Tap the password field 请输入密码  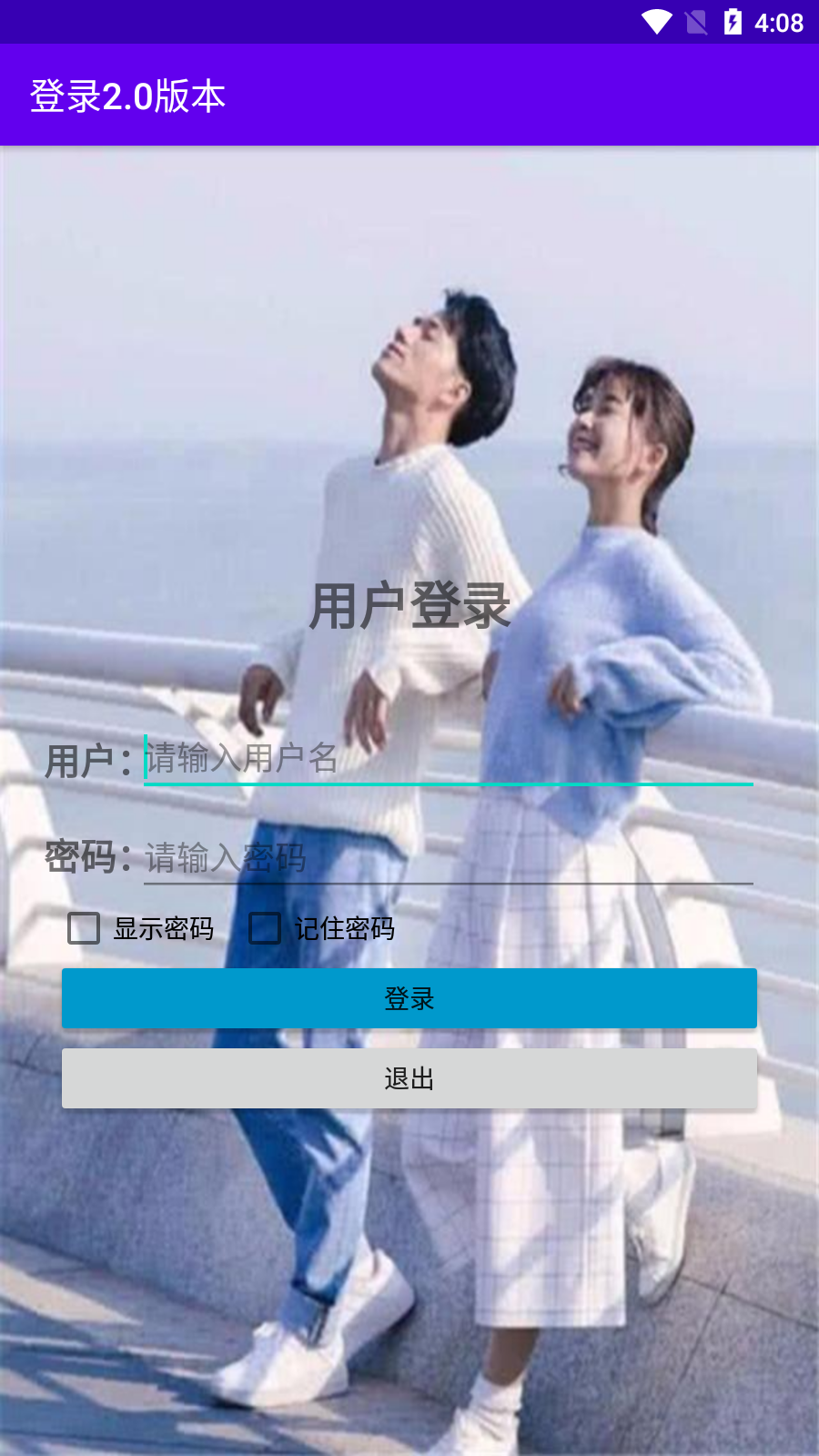pyautogui.click(x=448, y=858)
